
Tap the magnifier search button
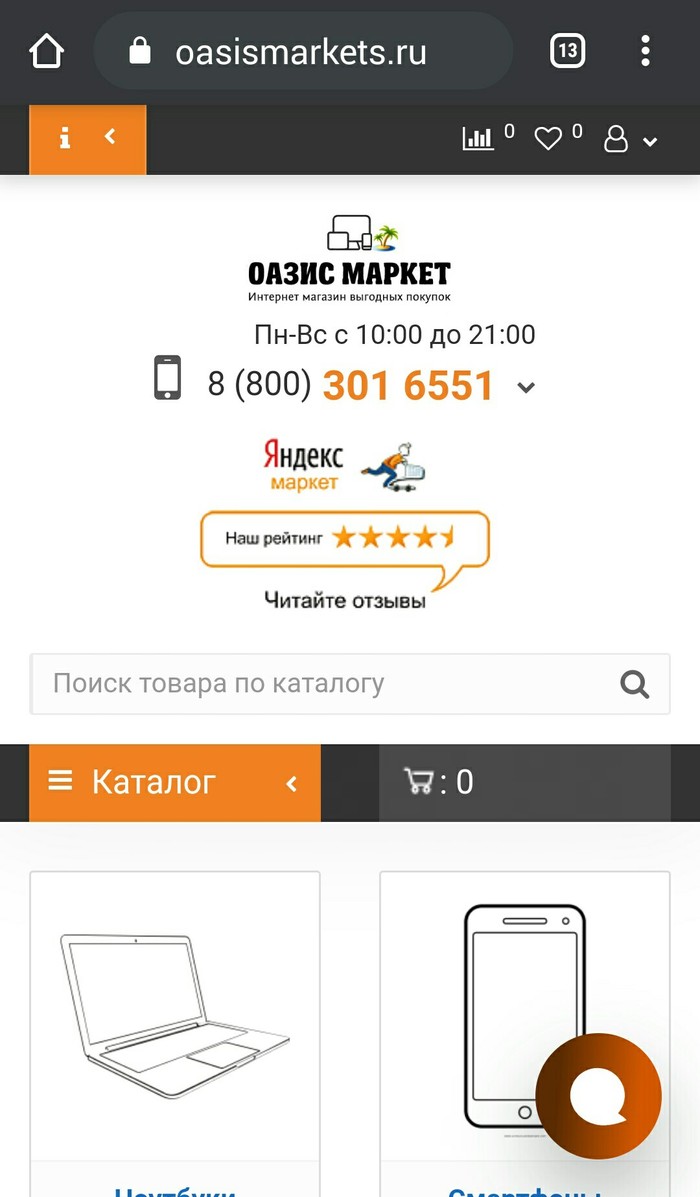pos(635,684)
